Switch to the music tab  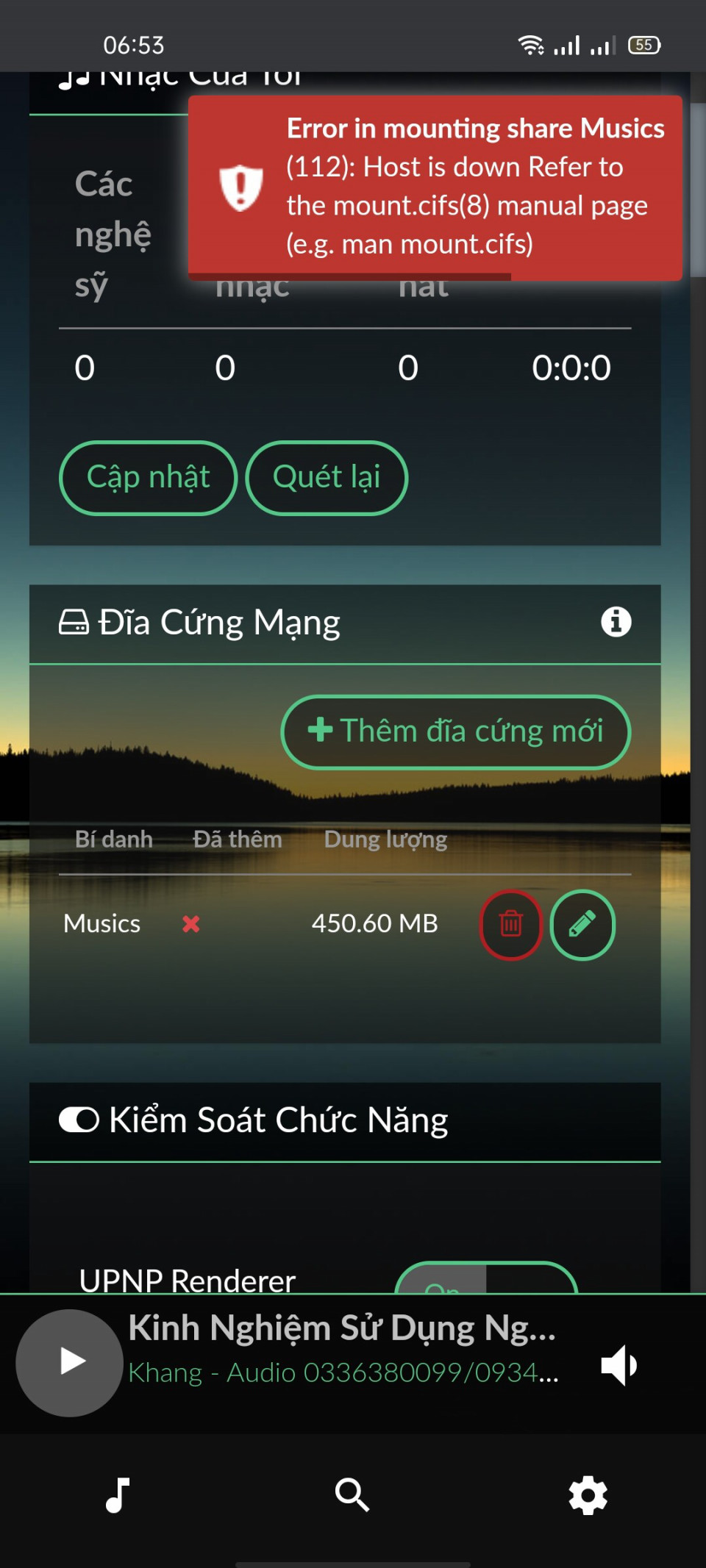coord(118,1495)
